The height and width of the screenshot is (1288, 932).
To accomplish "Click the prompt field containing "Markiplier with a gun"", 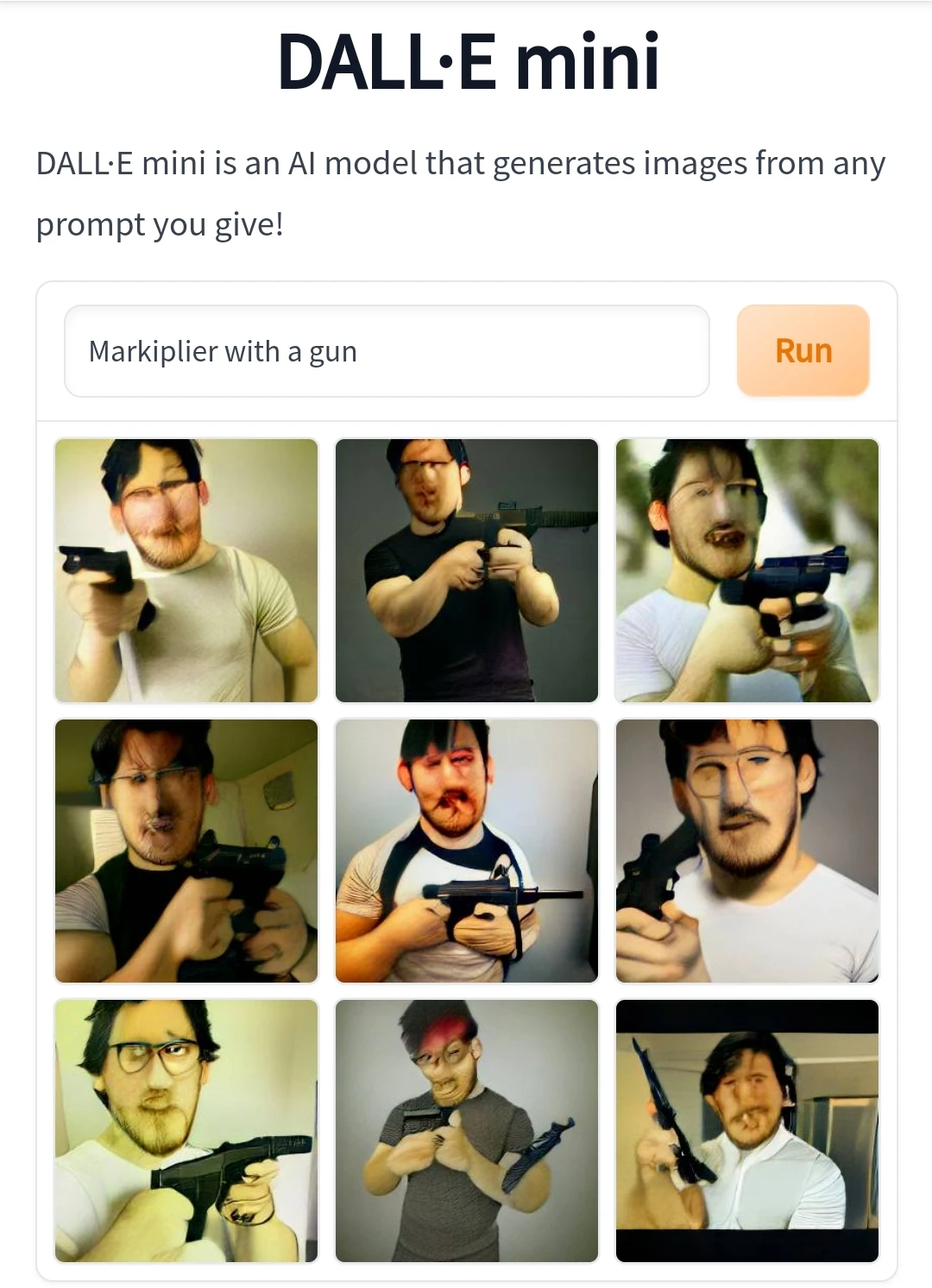I will 386,351.
